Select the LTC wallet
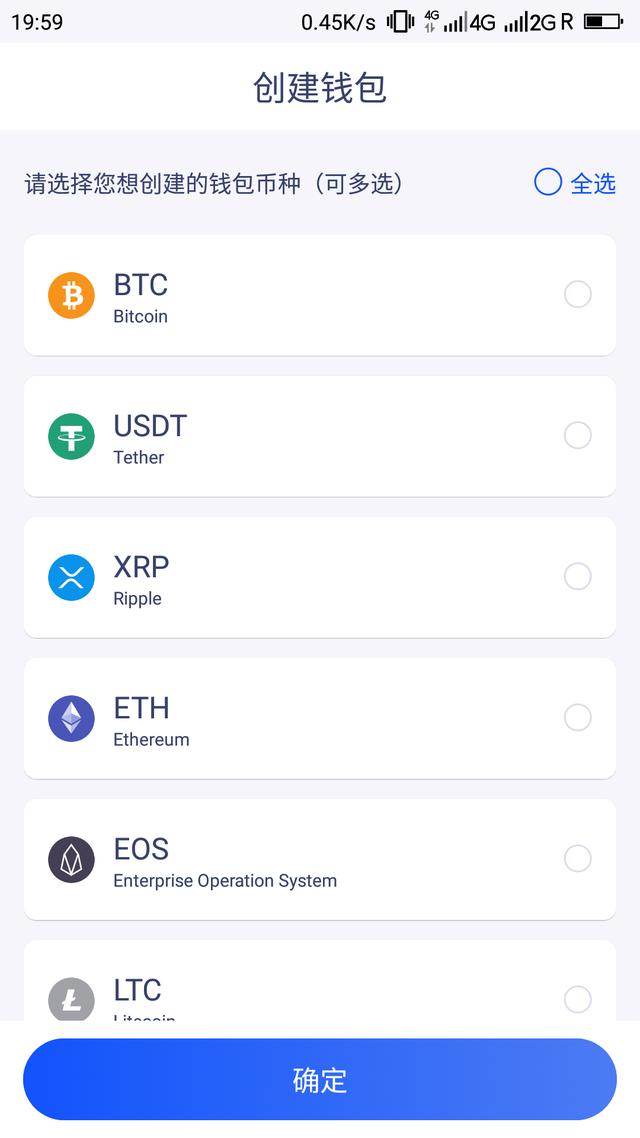This screenshot has height=1138, width=640. (320, 981)
